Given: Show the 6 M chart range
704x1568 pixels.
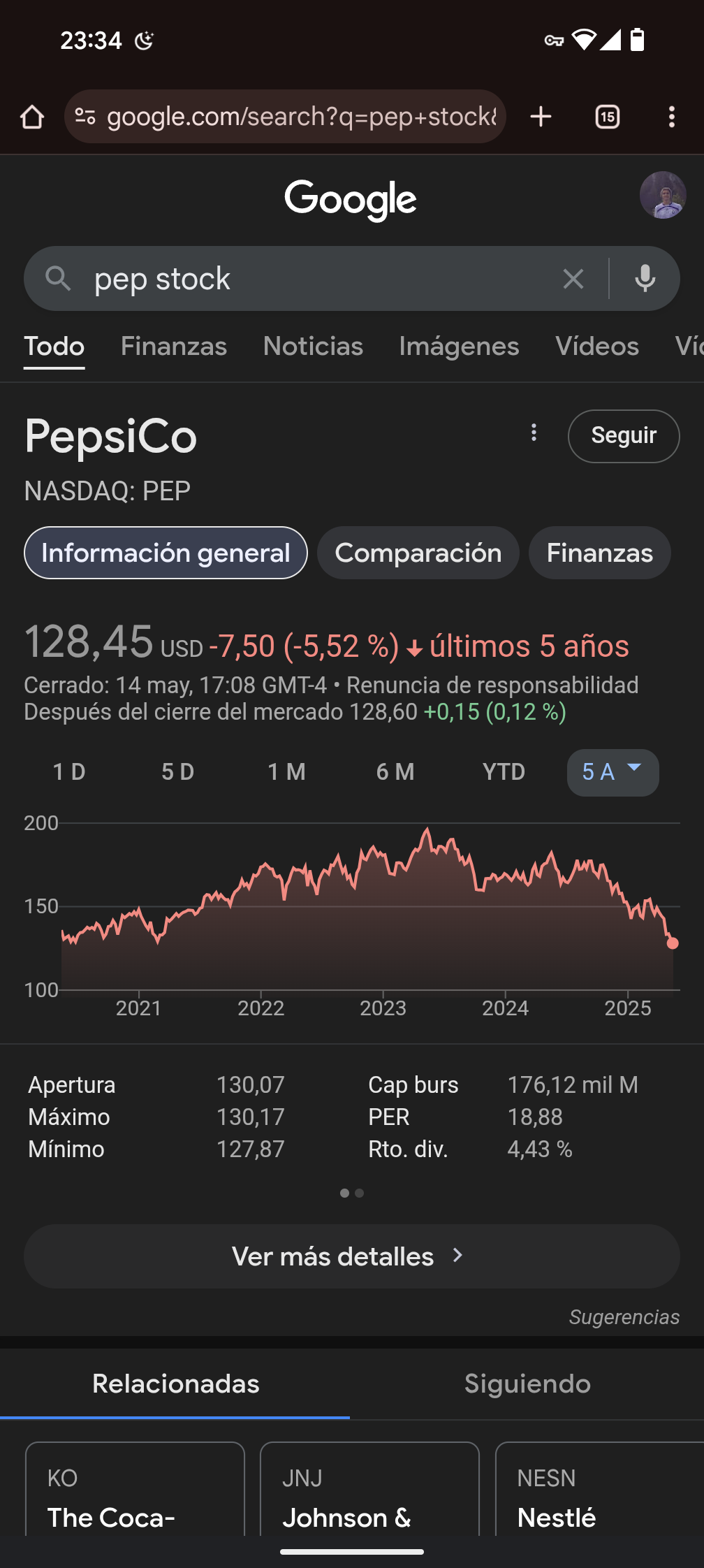Looking at the screenshot, I should [395, 772].
